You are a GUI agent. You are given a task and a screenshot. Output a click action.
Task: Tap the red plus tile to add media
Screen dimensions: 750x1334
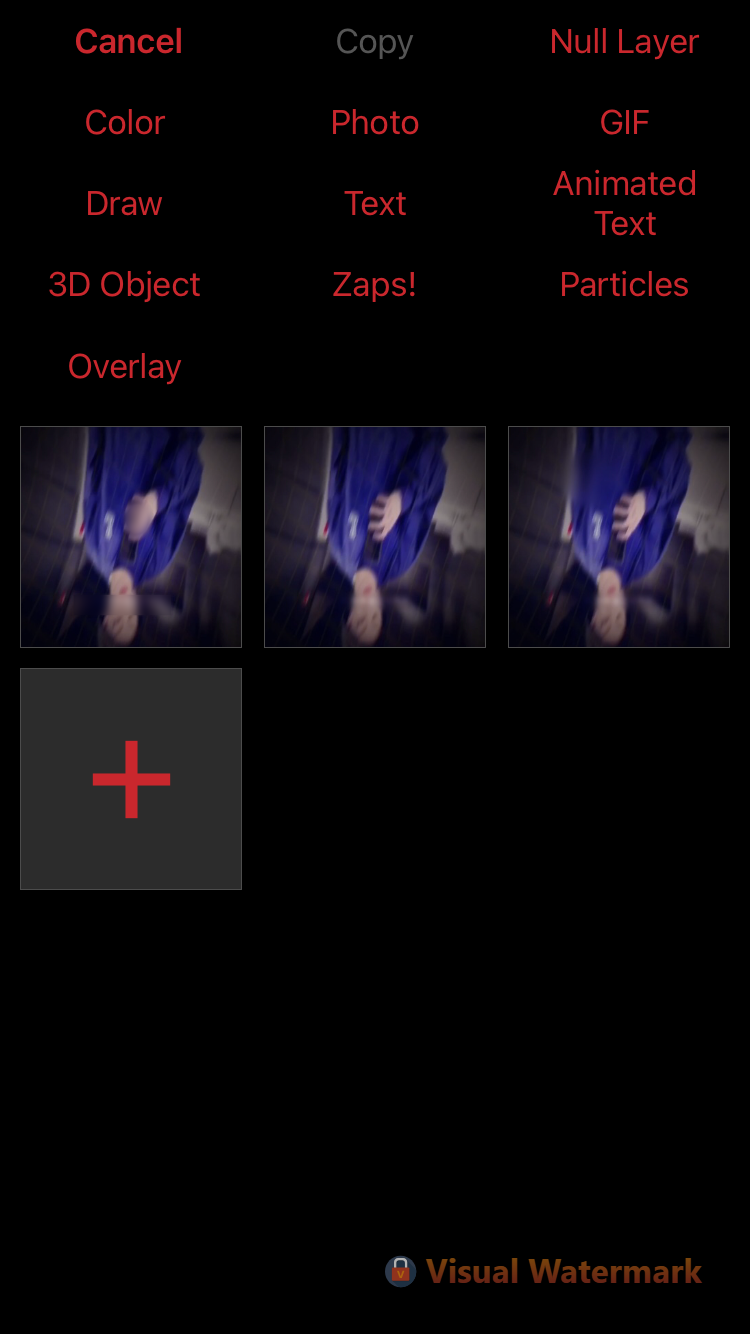[131, 779]
